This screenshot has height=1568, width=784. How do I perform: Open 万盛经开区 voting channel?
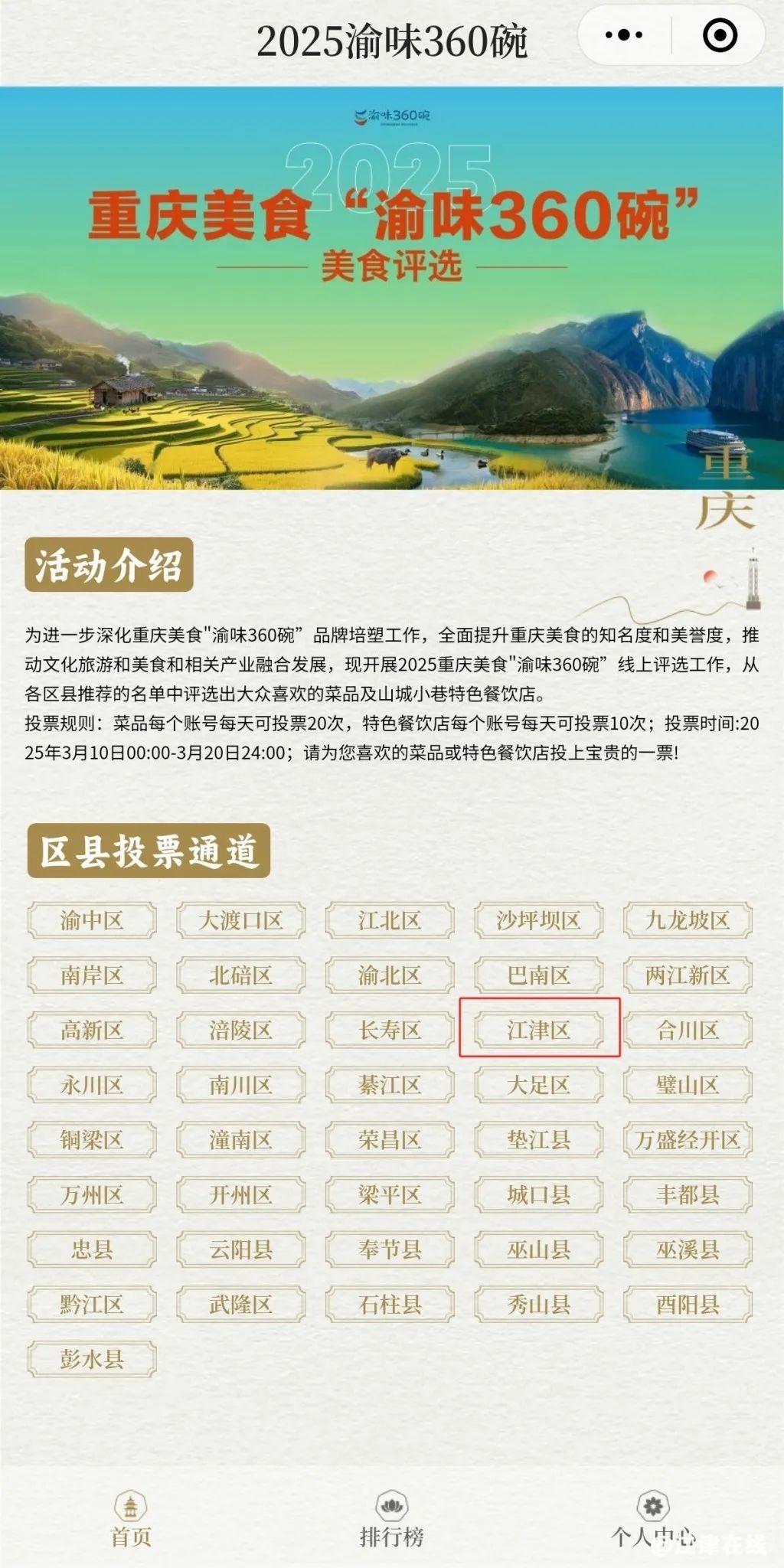688,1140
